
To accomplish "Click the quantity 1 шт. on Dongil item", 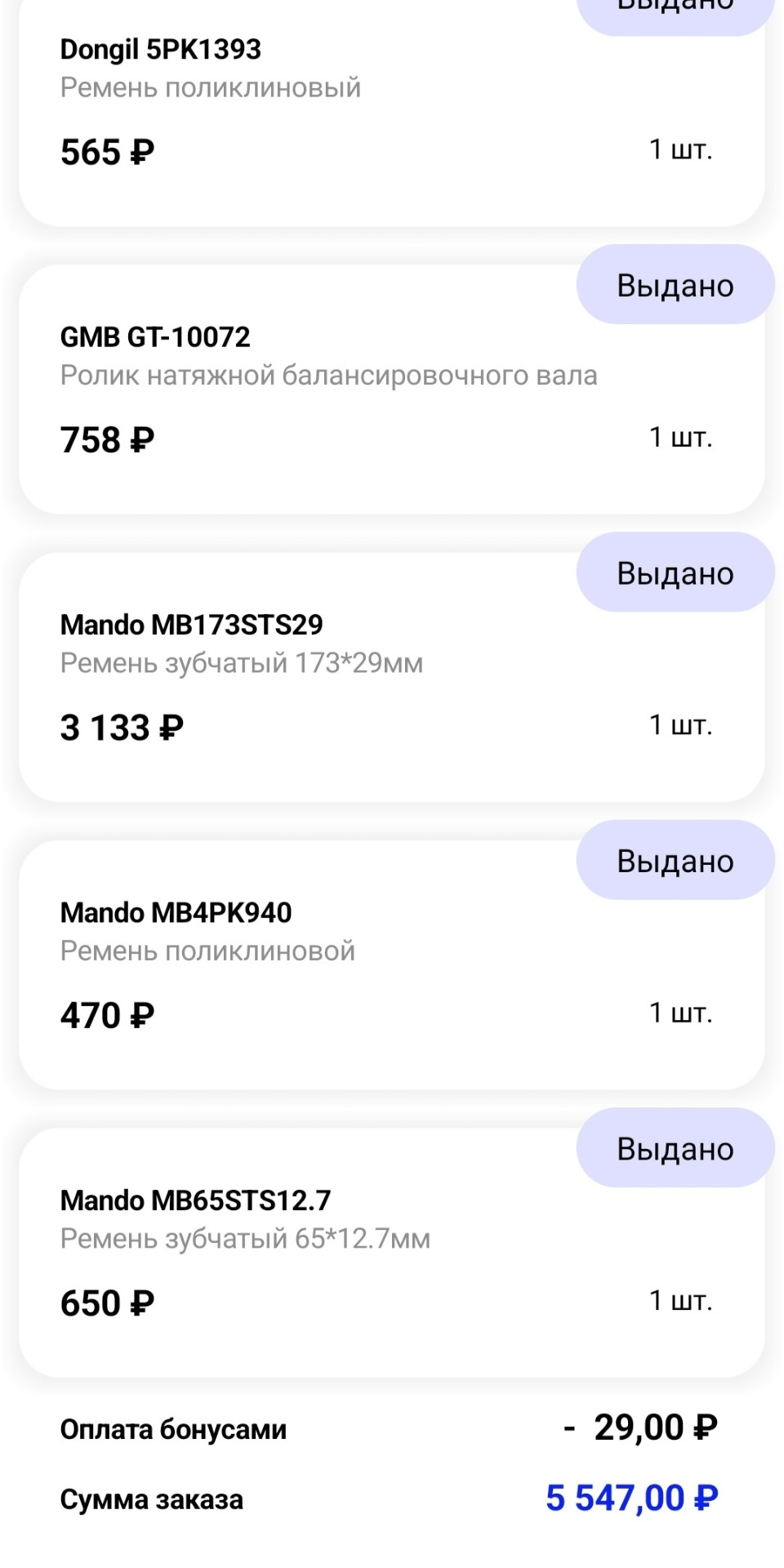I will [x=680, y=149].
